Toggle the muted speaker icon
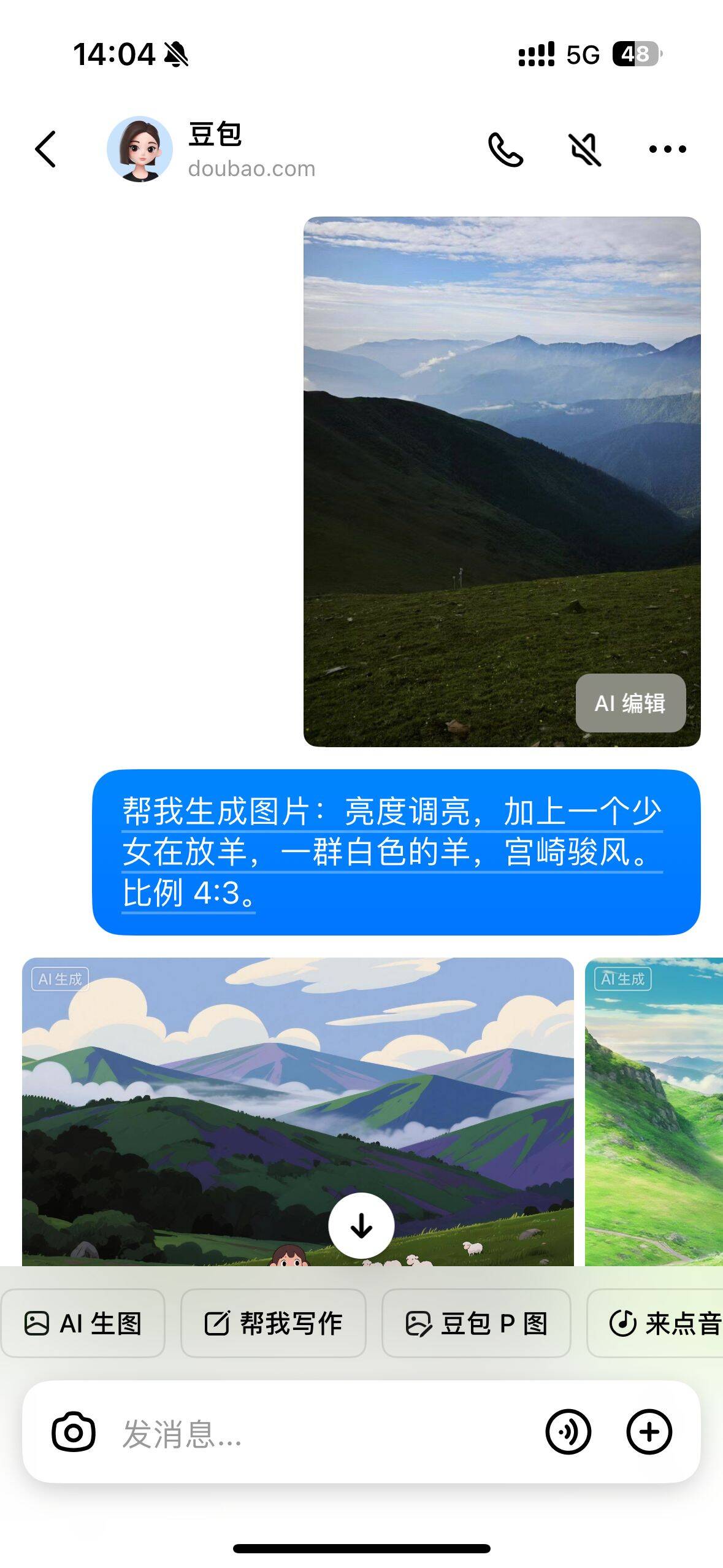 pyautogui.click(x=585, y=149)
